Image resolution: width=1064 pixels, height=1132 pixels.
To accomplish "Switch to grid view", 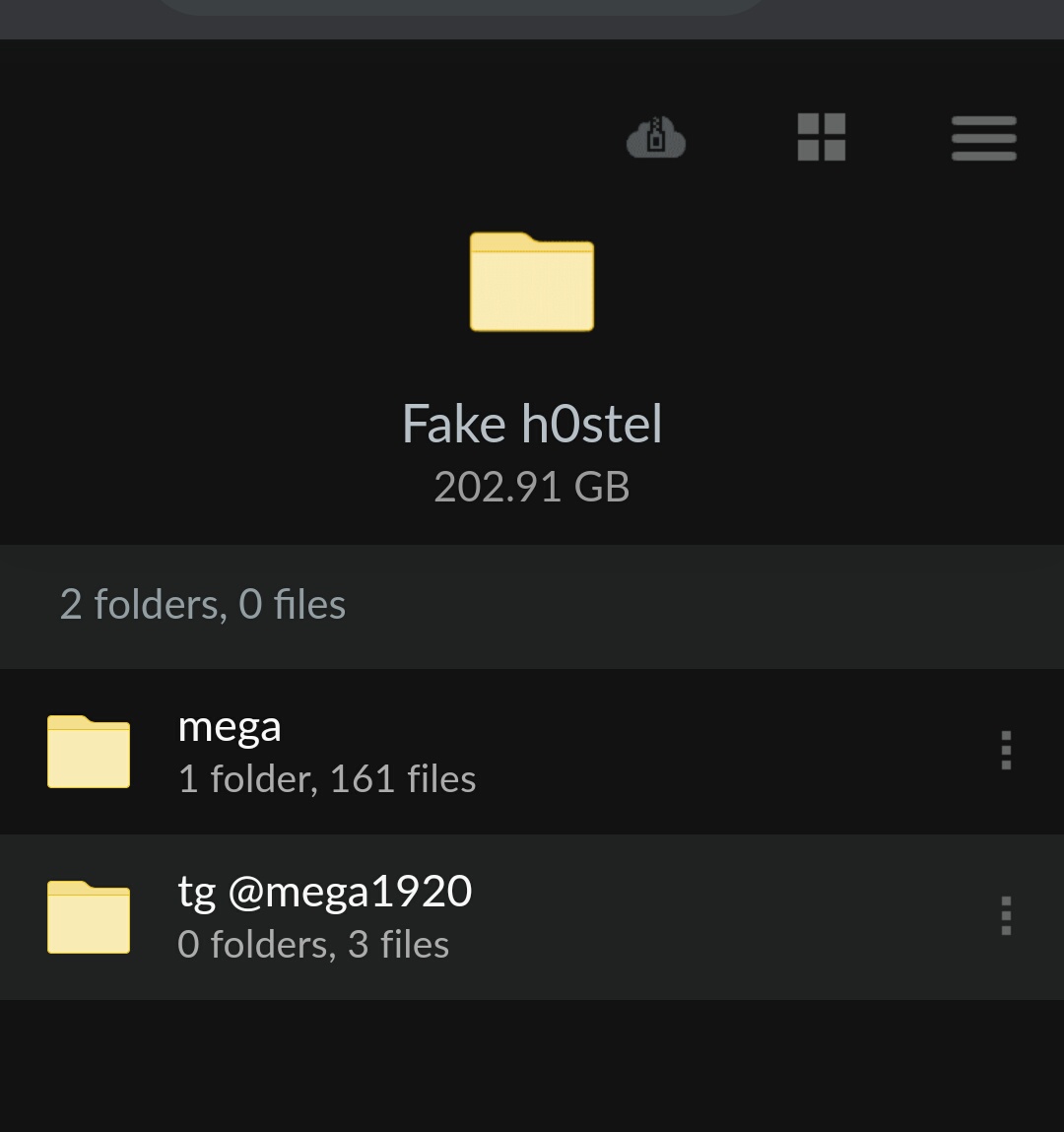I will pyautogui.click(x=821, y=137).
